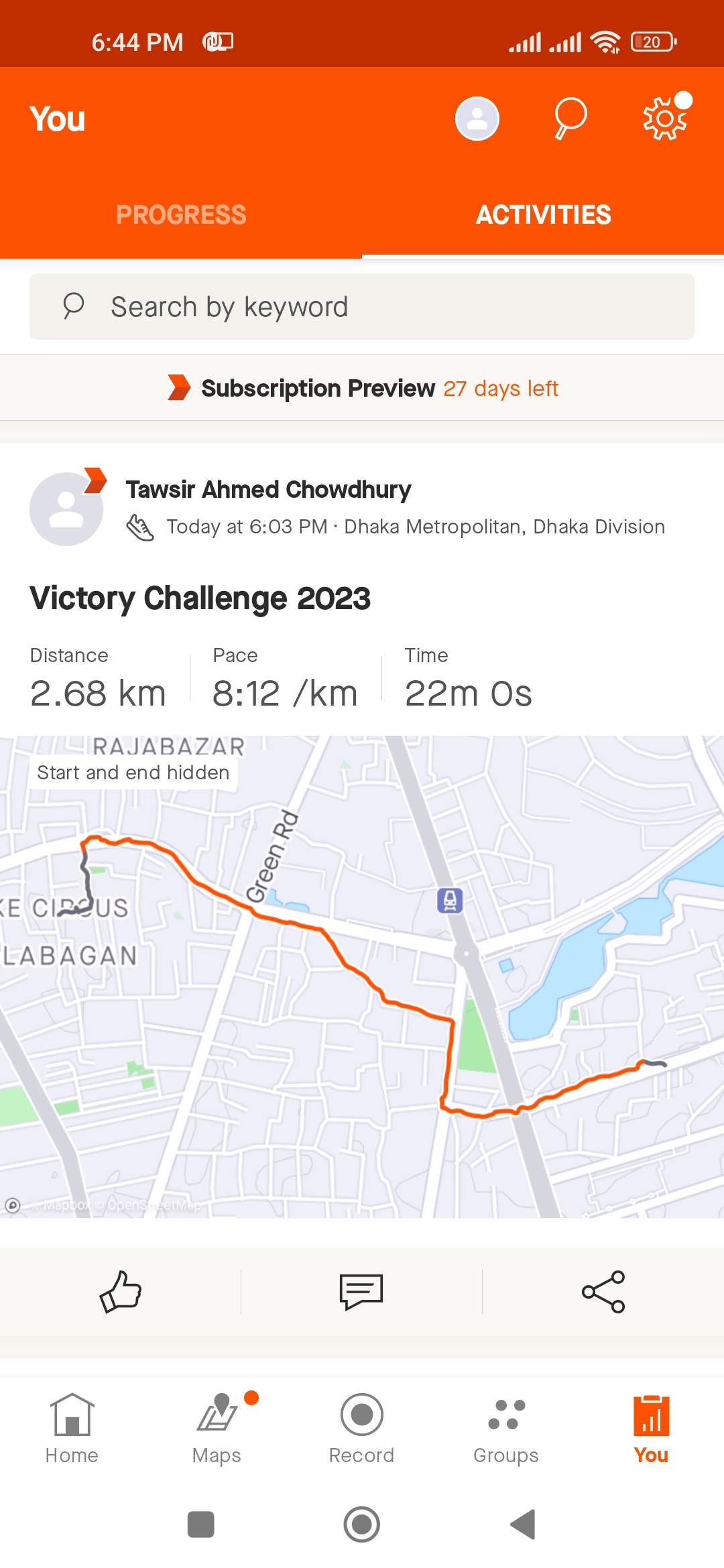Give kudos to Victory Challenge 2023
Screen dimensions: 724x1568
tap(121, 1291)
